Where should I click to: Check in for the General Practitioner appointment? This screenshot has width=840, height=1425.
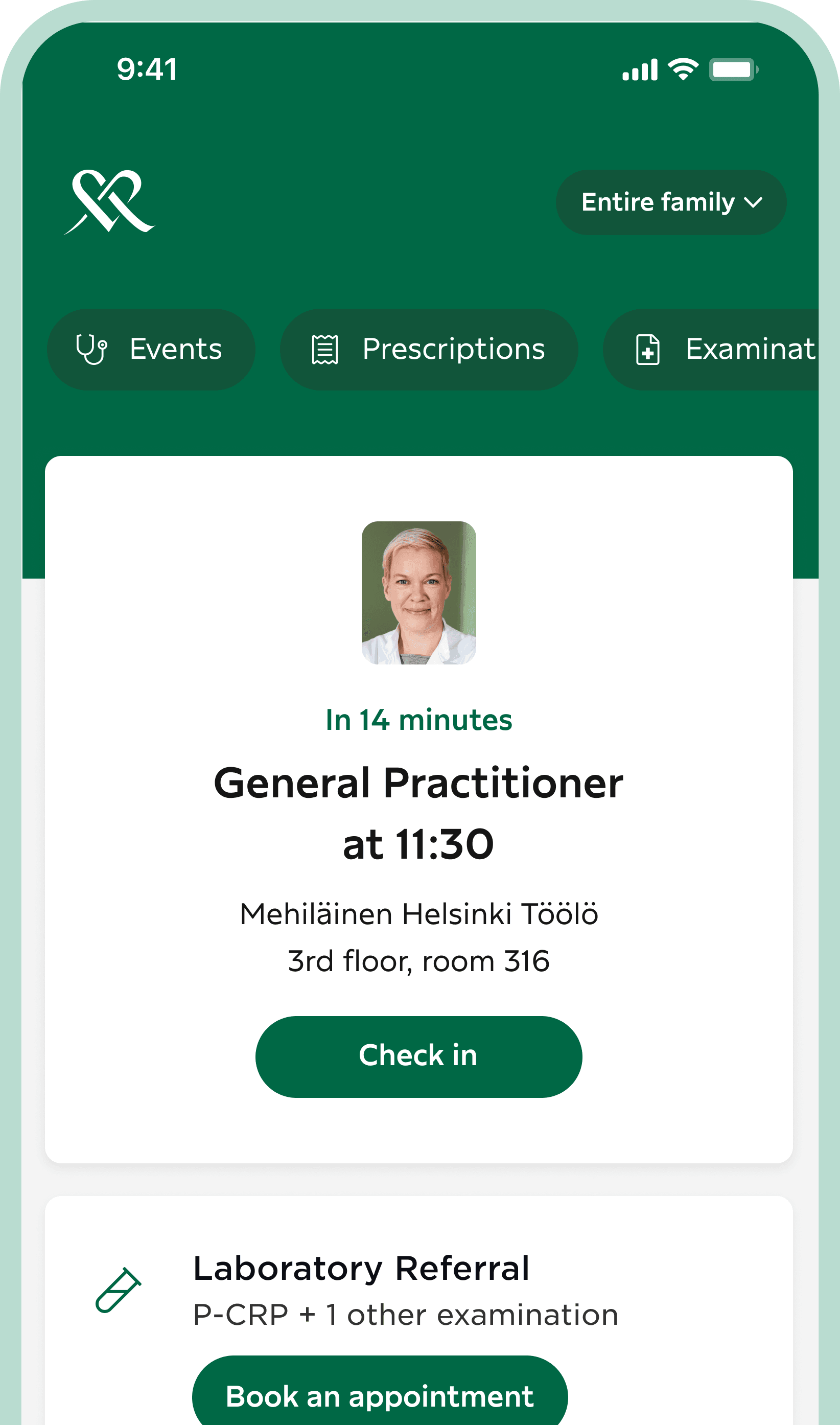(x=419, y=1055)
